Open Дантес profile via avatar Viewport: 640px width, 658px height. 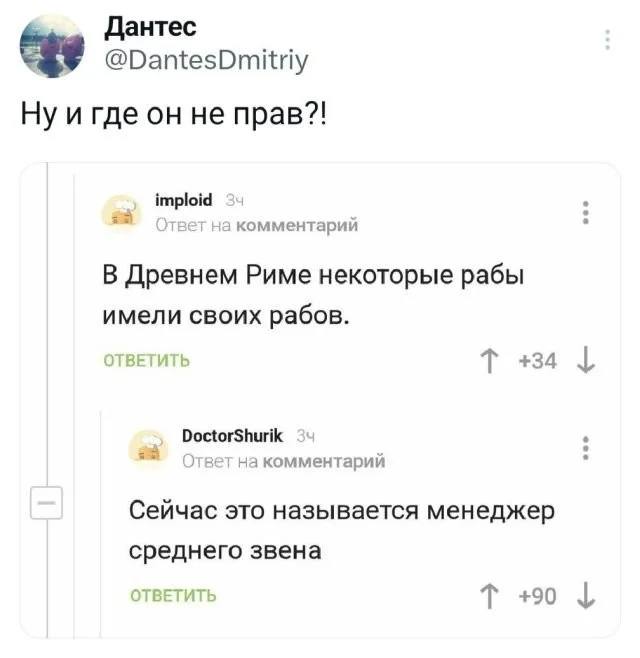[x=53, y=47]
